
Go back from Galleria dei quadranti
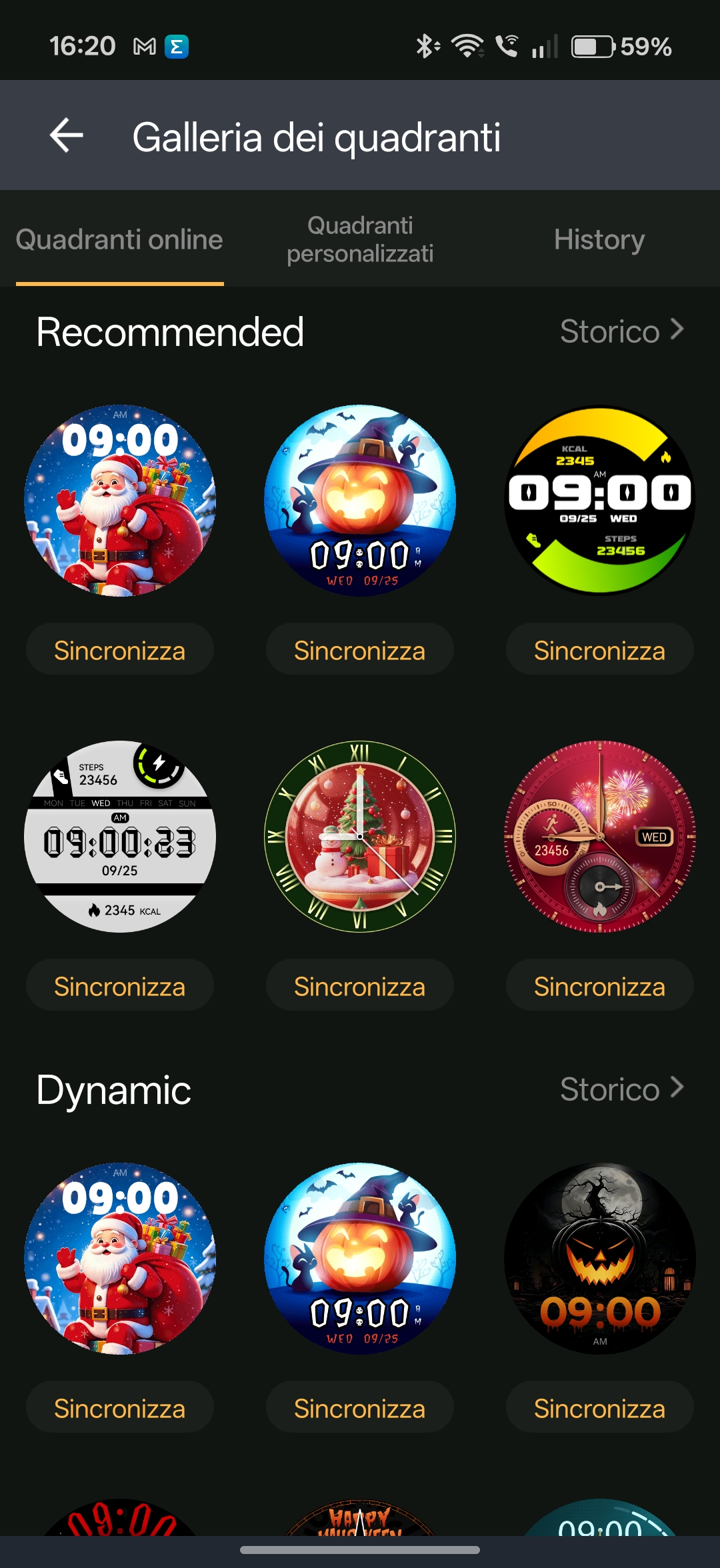click(x=67, y=135)
